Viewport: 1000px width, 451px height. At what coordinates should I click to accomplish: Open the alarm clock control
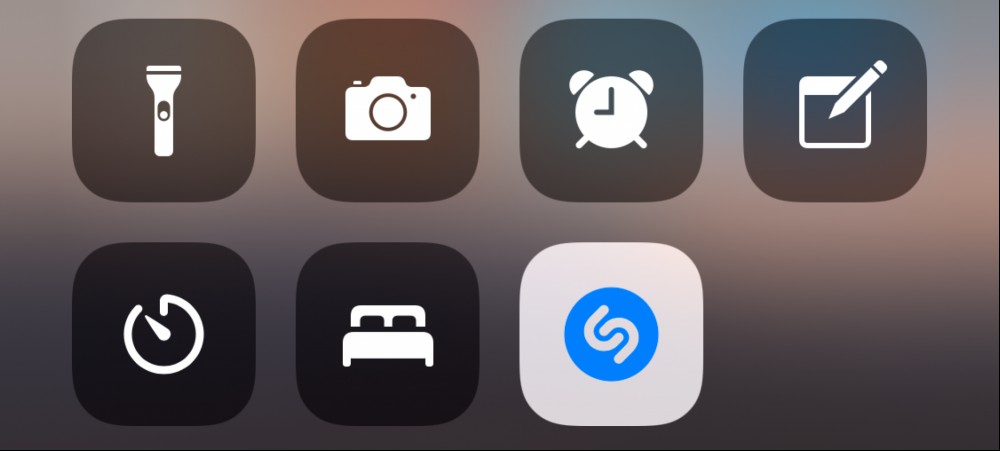point(611,110)
